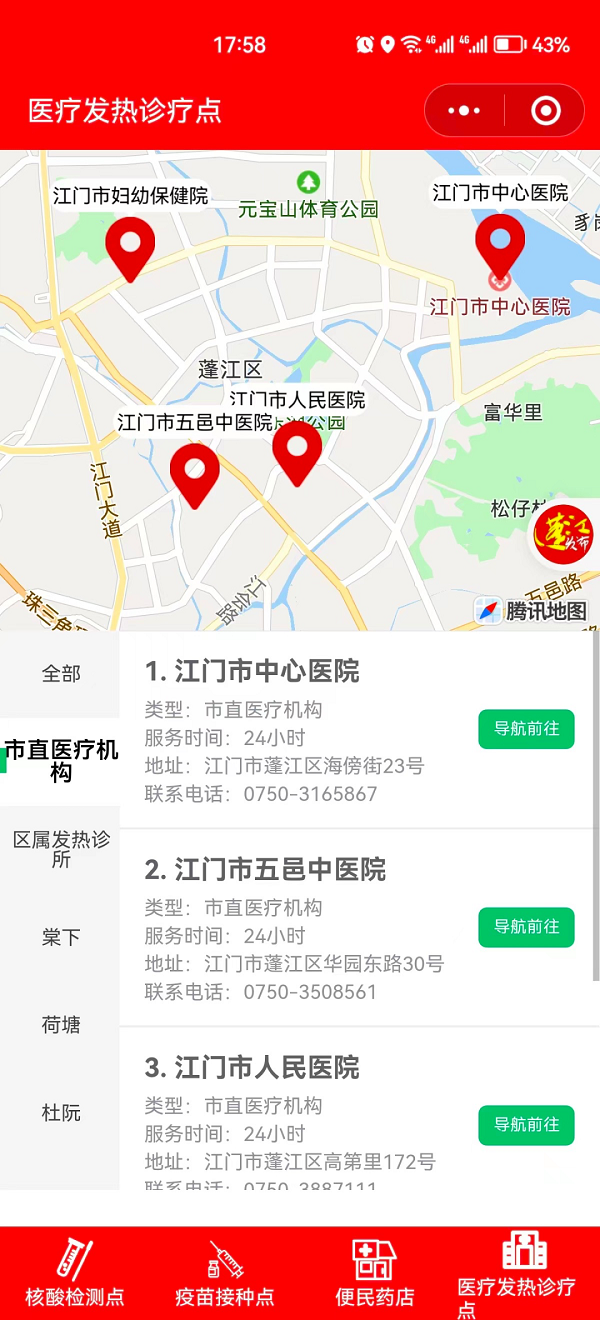Select the 市直医疗机构 category
The image size is (600, 1320).
(x=60, y=761)
